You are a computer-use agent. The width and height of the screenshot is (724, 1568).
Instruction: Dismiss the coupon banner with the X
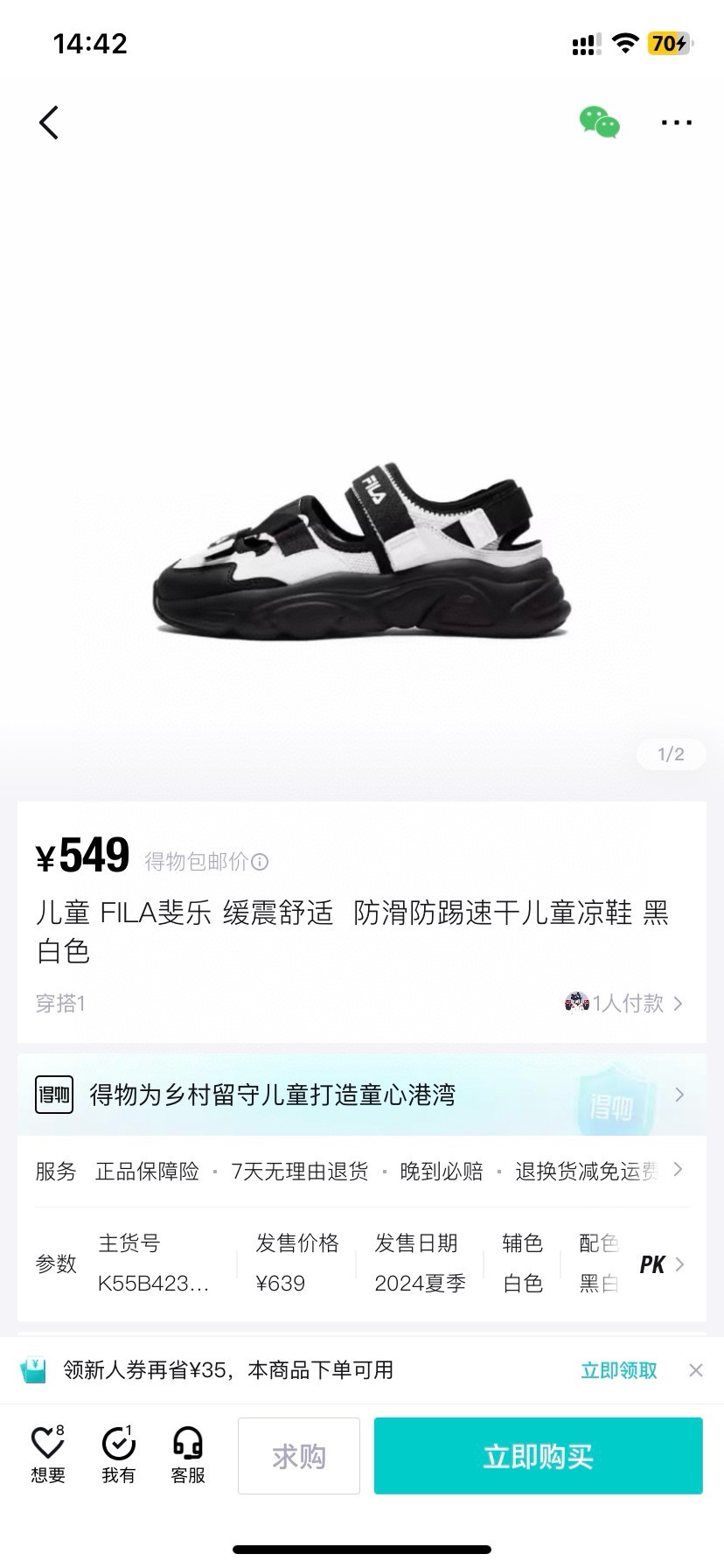(696, 1370)
